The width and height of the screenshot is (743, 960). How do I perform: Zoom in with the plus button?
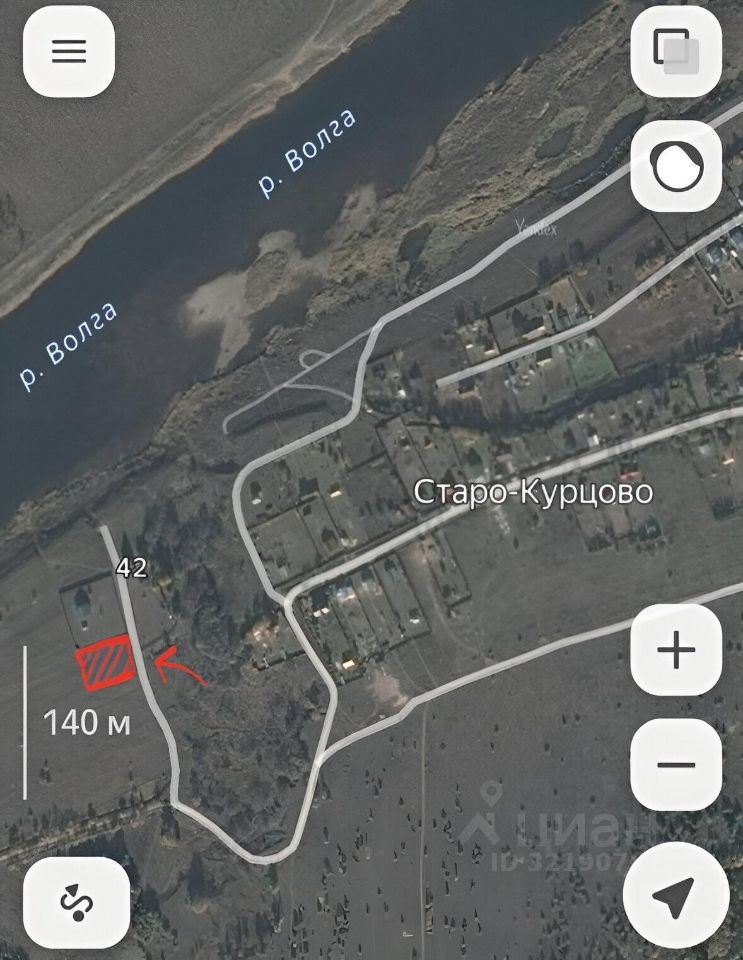point(677,651)
